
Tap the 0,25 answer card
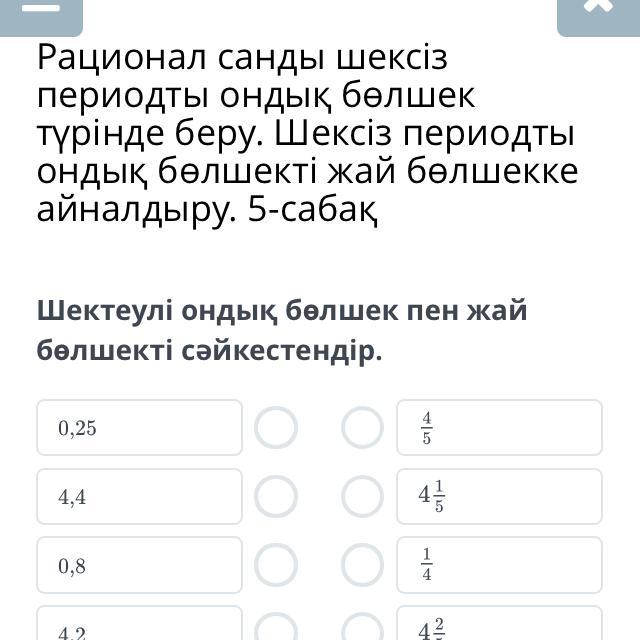[140, 427]
